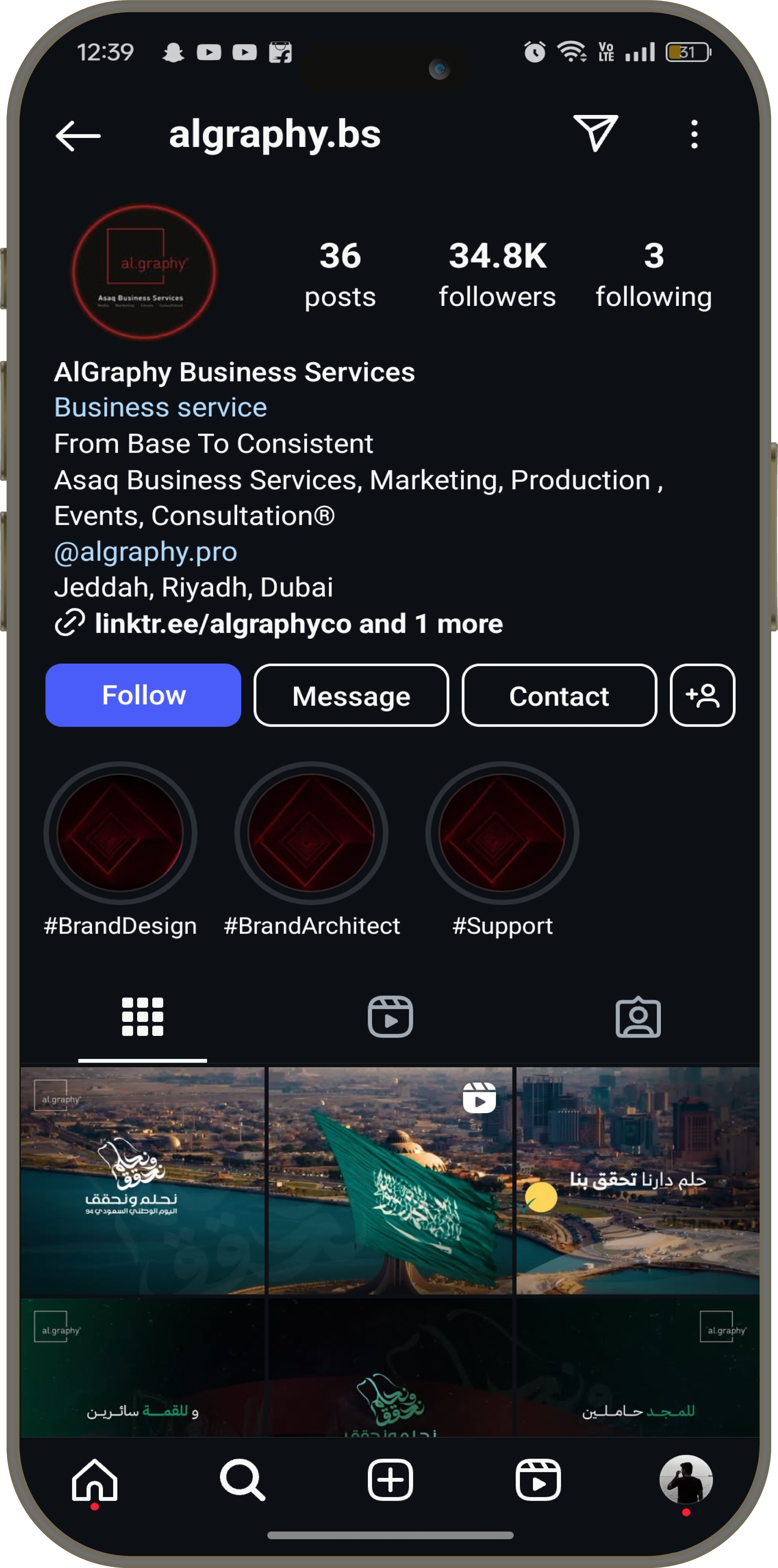This screenshot has width=778, height=1568.
Task: Follow the algraphy.bs account
Action: point(143,695)
